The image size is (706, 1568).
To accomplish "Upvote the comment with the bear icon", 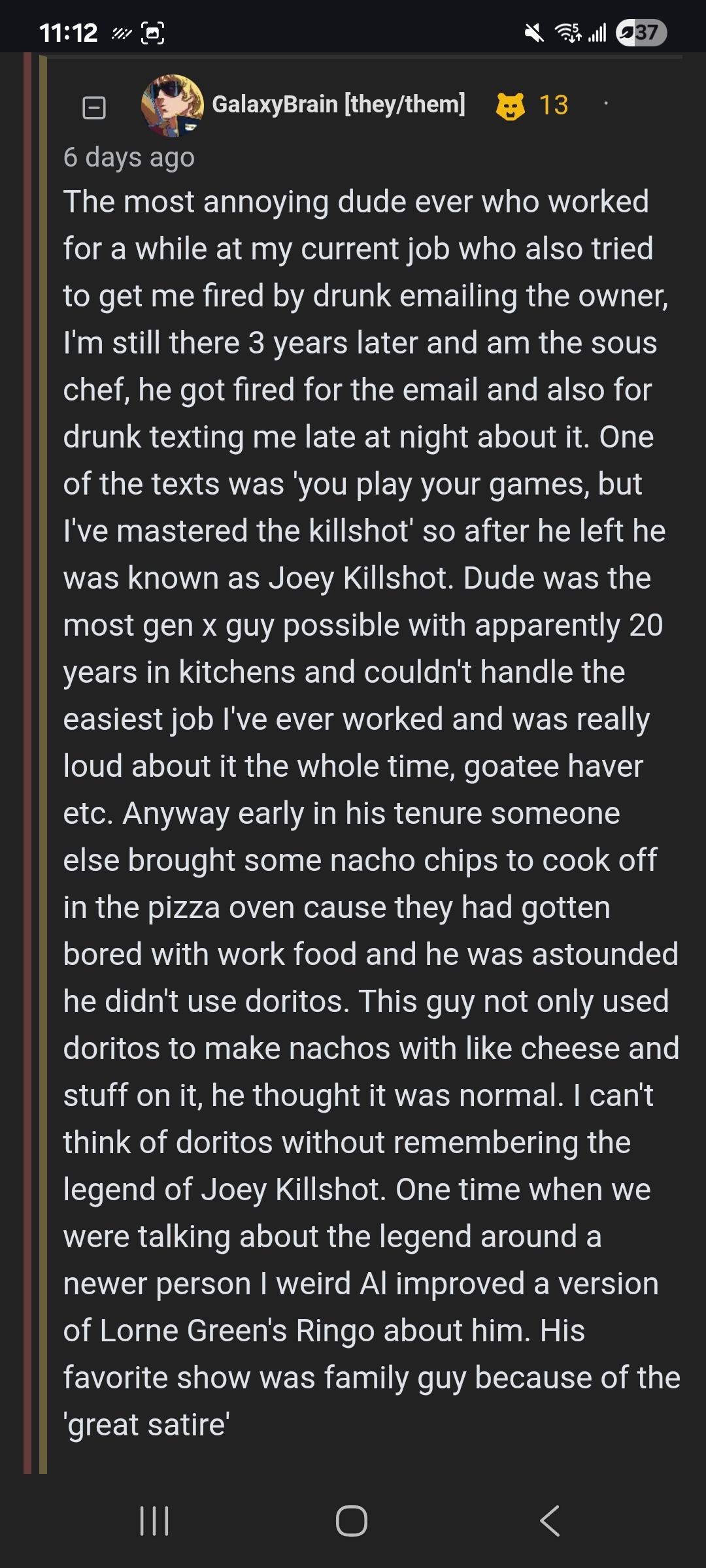I will coord(511,106).
